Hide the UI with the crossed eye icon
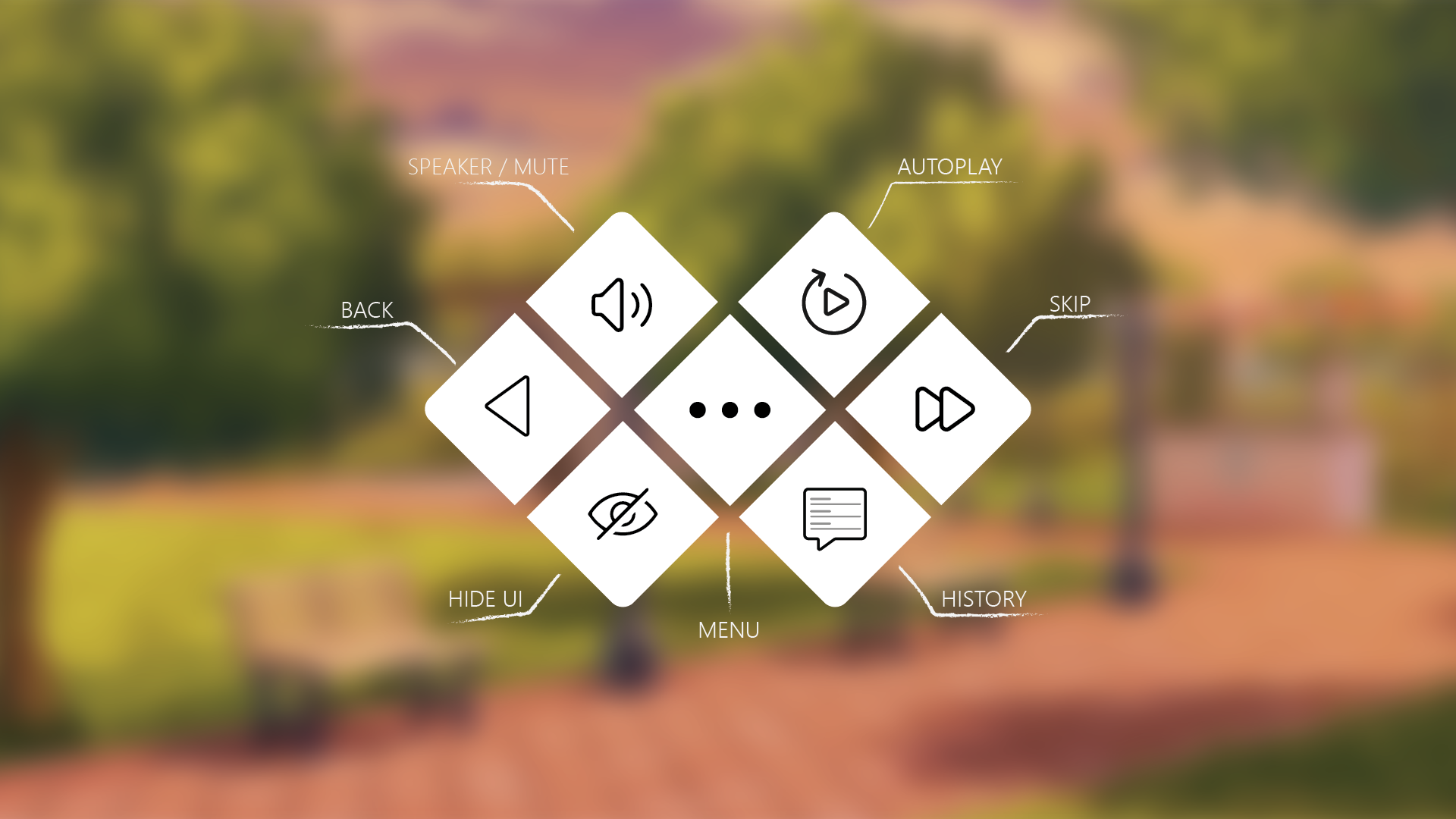This screenshot has height=819, width=1456. click(x=623, y=514)
